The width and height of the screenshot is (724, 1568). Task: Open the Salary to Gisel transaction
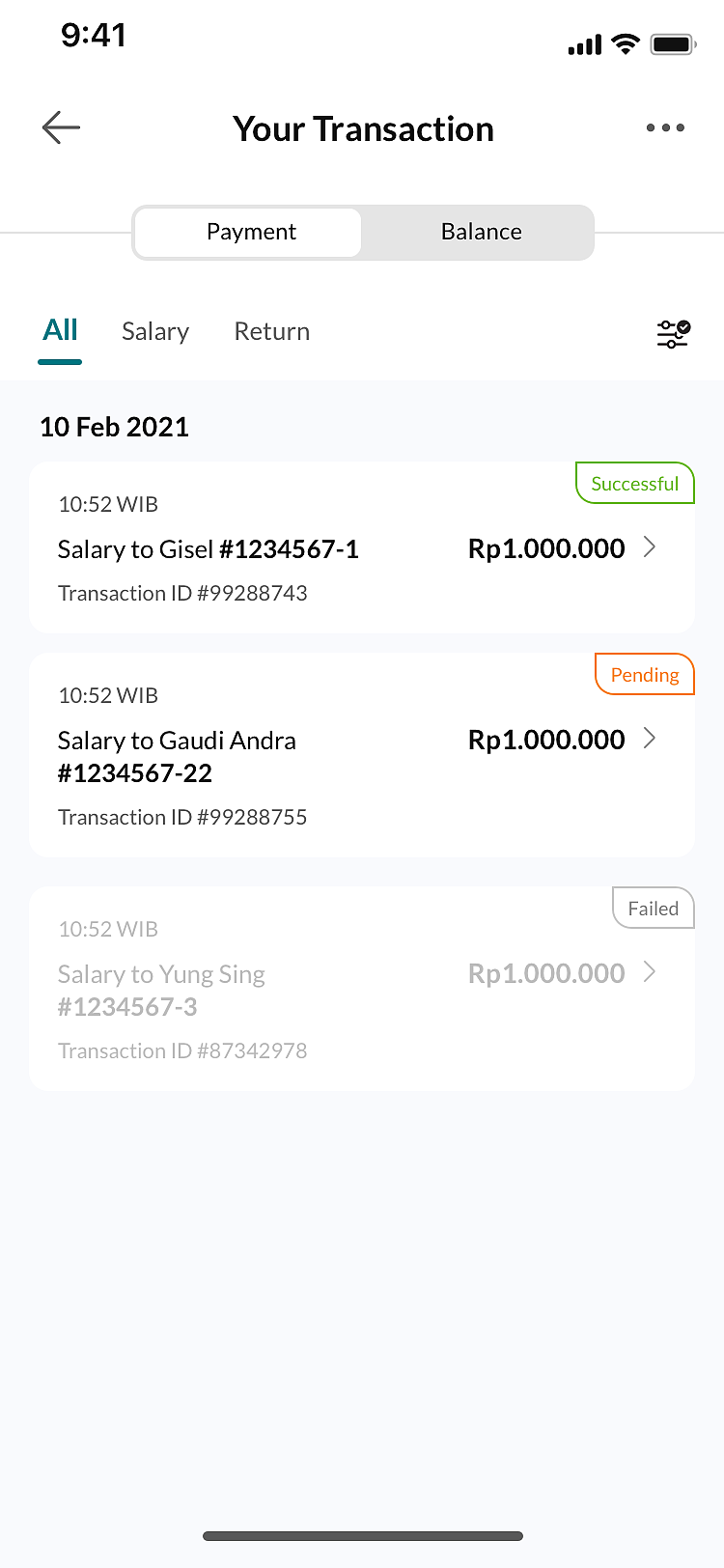(362, 548)
